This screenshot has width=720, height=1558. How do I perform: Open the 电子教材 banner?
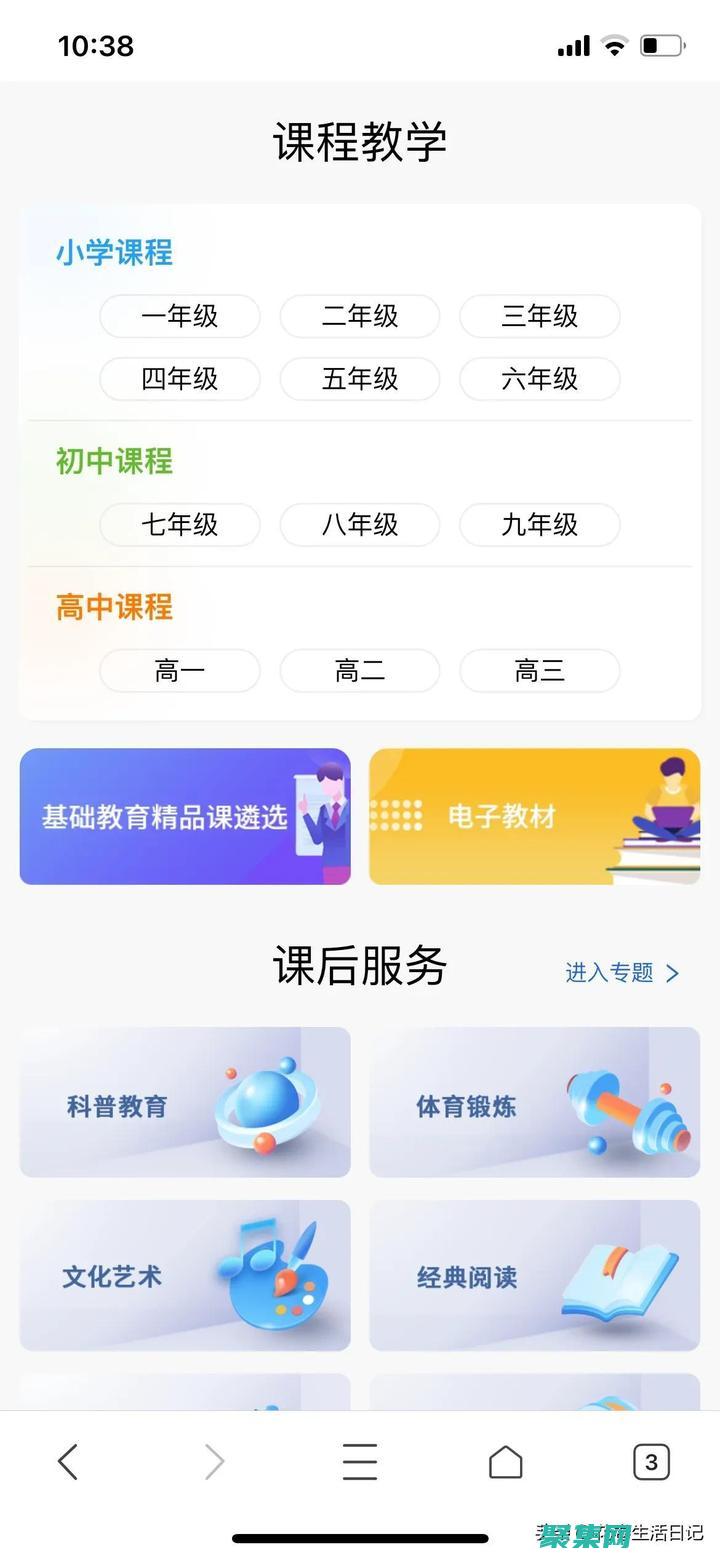coord(535,816)
